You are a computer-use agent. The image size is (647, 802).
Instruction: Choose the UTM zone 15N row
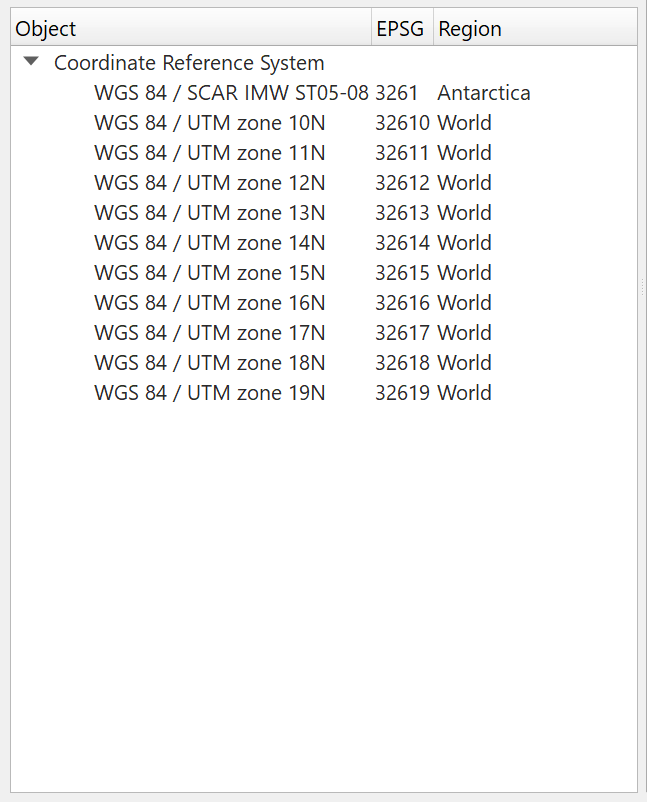point(210,273)
